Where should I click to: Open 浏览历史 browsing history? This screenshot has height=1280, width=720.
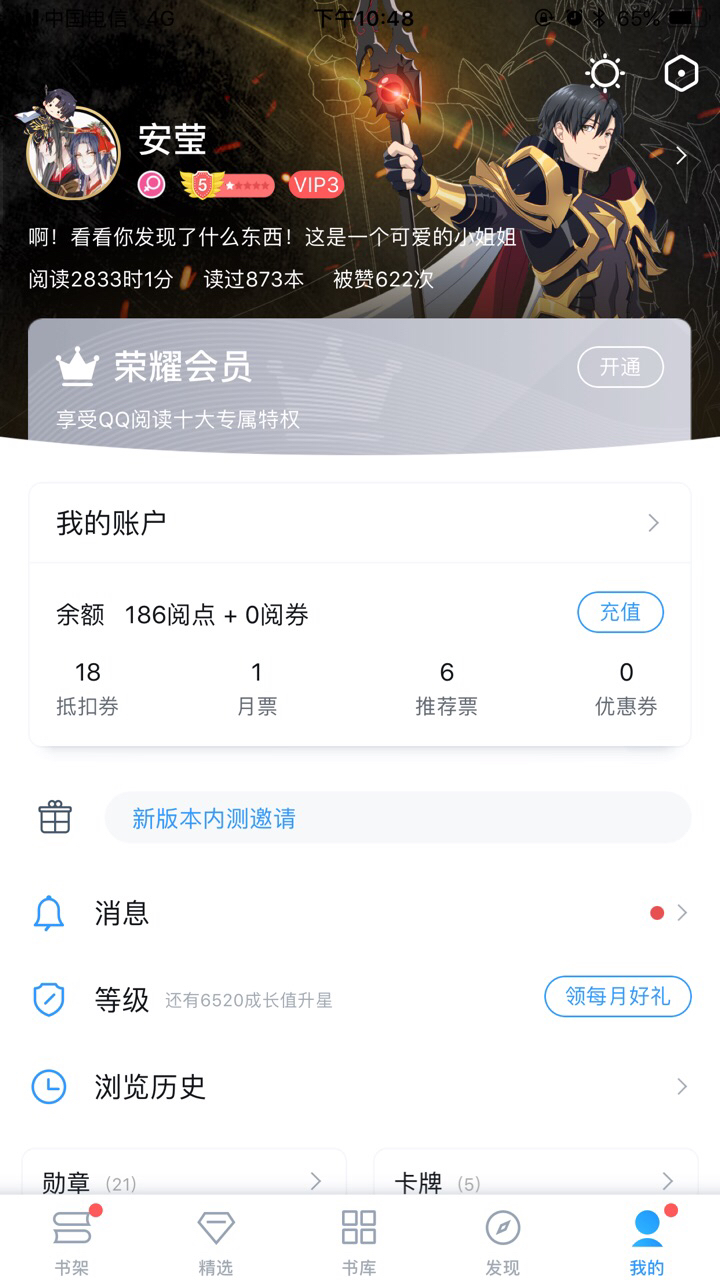[360, 1086]
